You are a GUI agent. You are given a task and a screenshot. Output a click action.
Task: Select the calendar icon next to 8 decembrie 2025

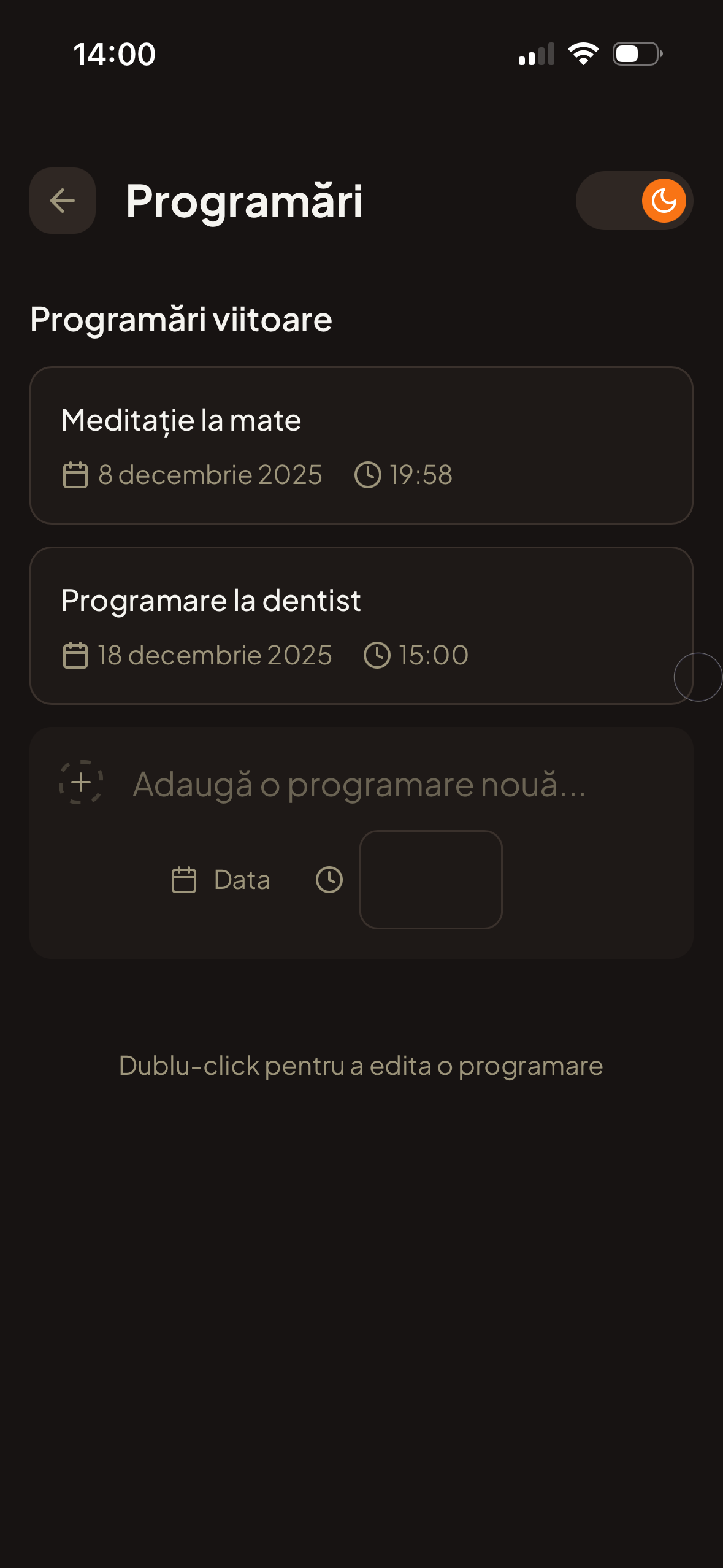75,475
